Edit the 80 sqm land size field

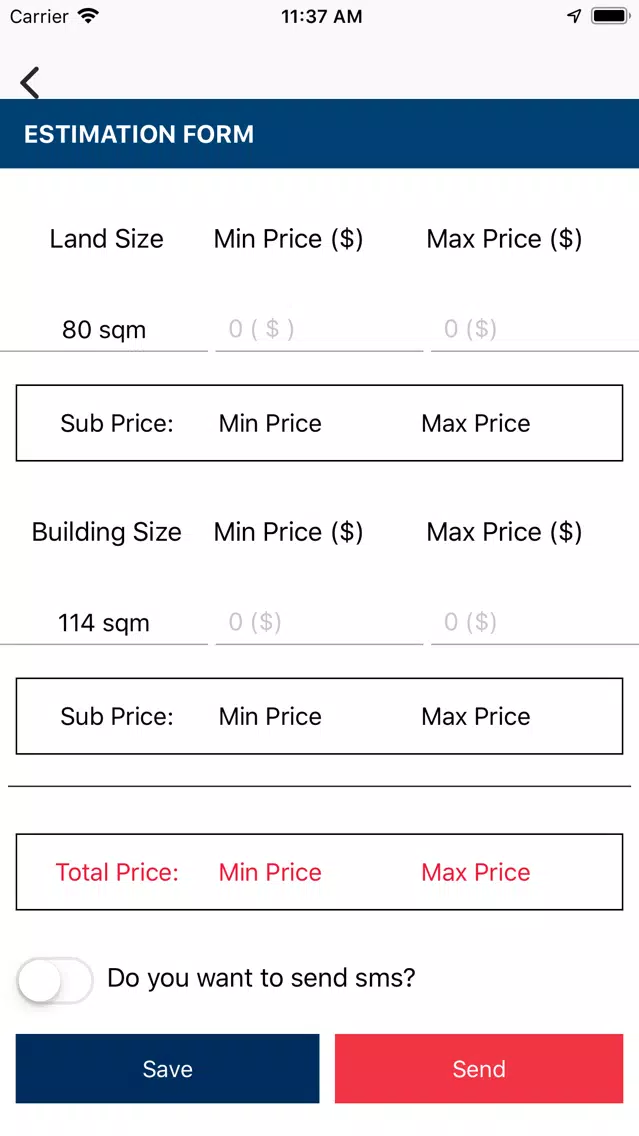104,330
